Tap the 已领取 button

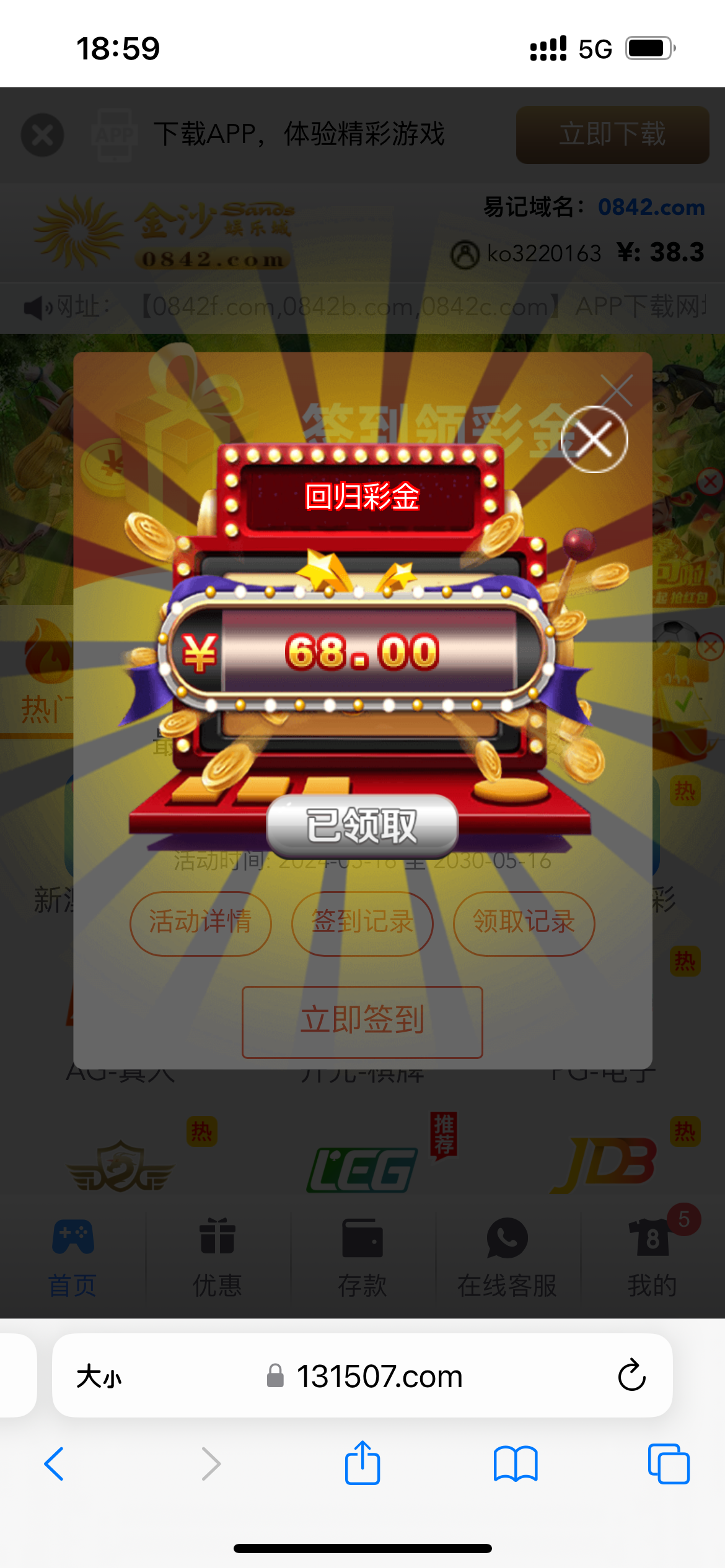tap(362, 825)
